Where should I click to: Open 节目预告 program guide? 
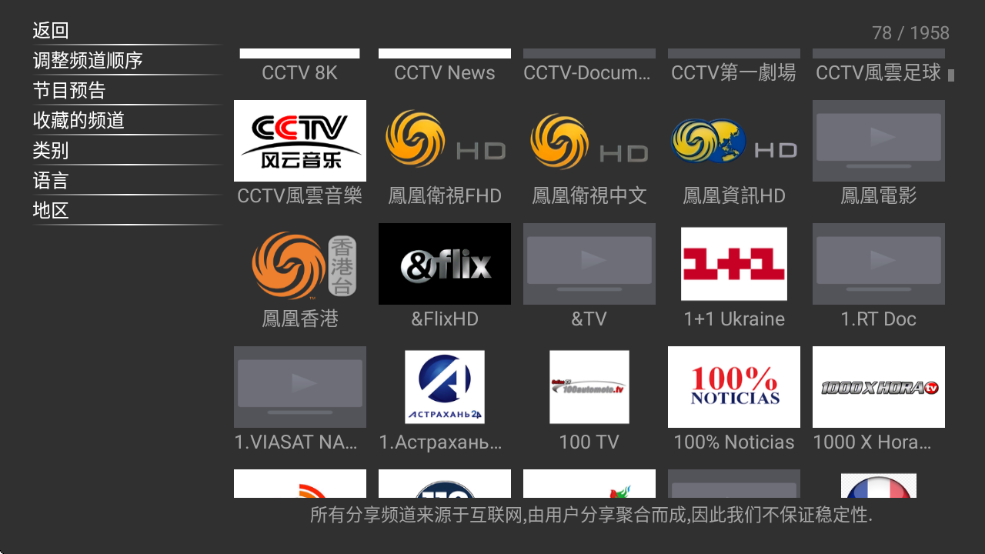(x=69, y=91)
